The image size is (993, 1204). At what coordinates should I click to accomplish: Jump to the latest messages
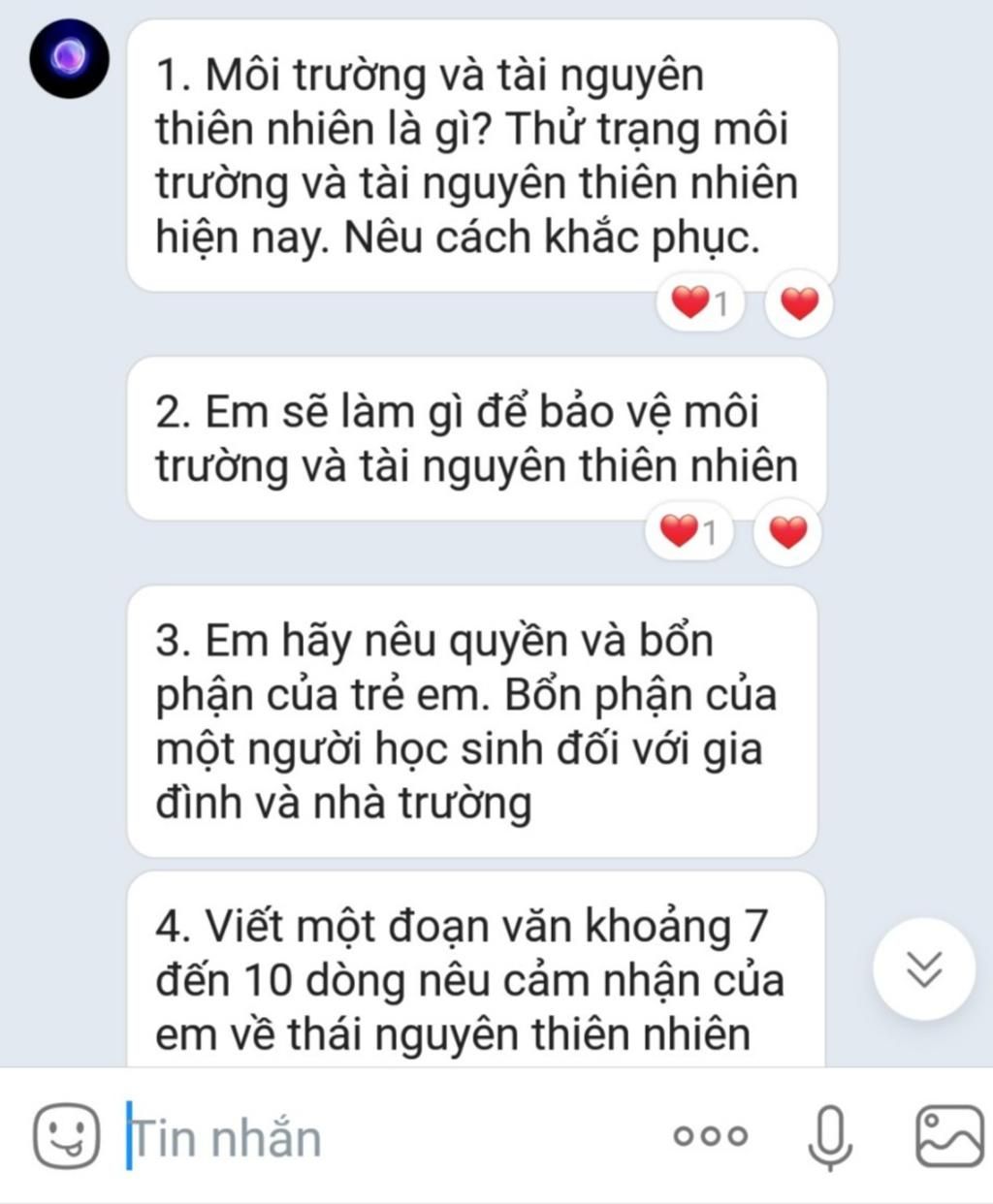tap(923, 967)
